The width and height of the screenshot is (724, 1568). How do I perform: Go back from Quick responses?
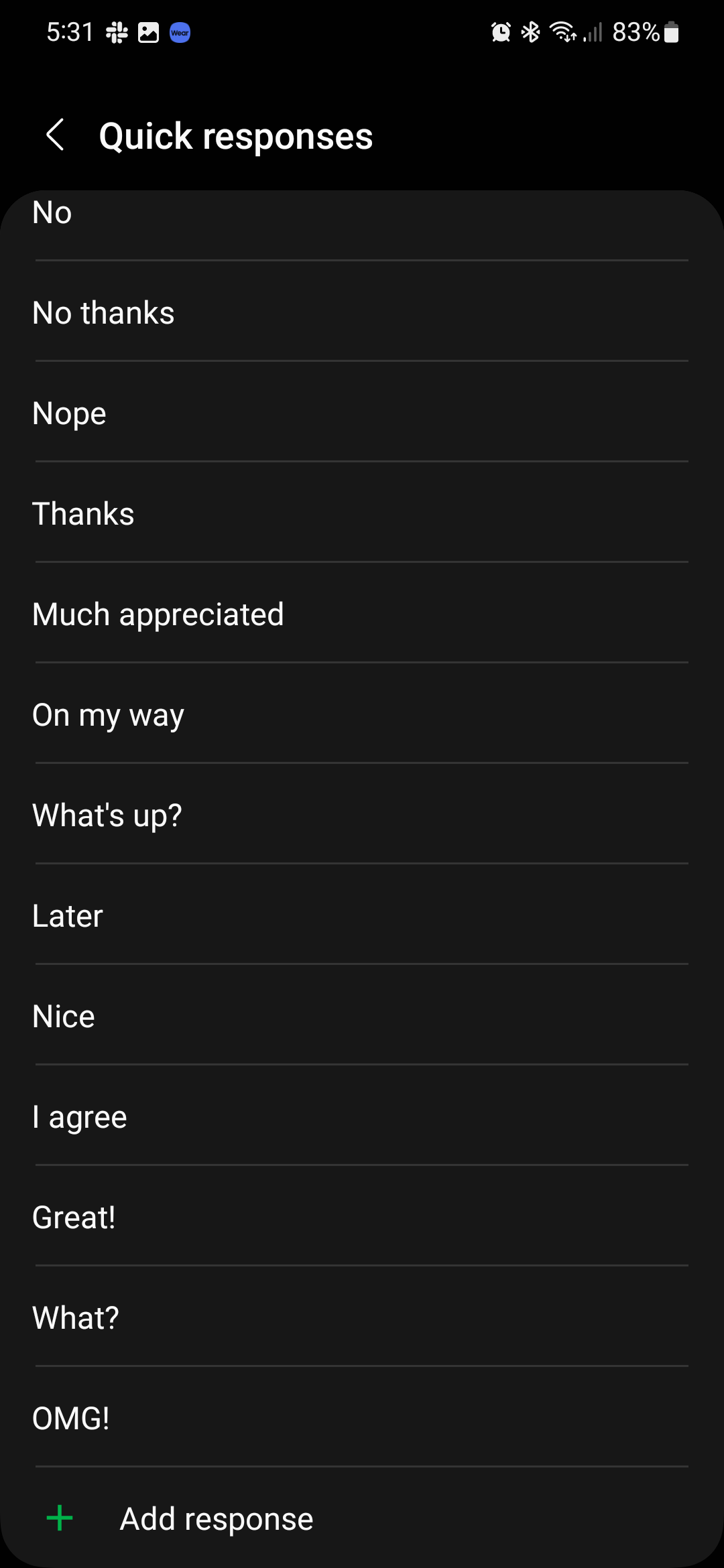(56, 135)
